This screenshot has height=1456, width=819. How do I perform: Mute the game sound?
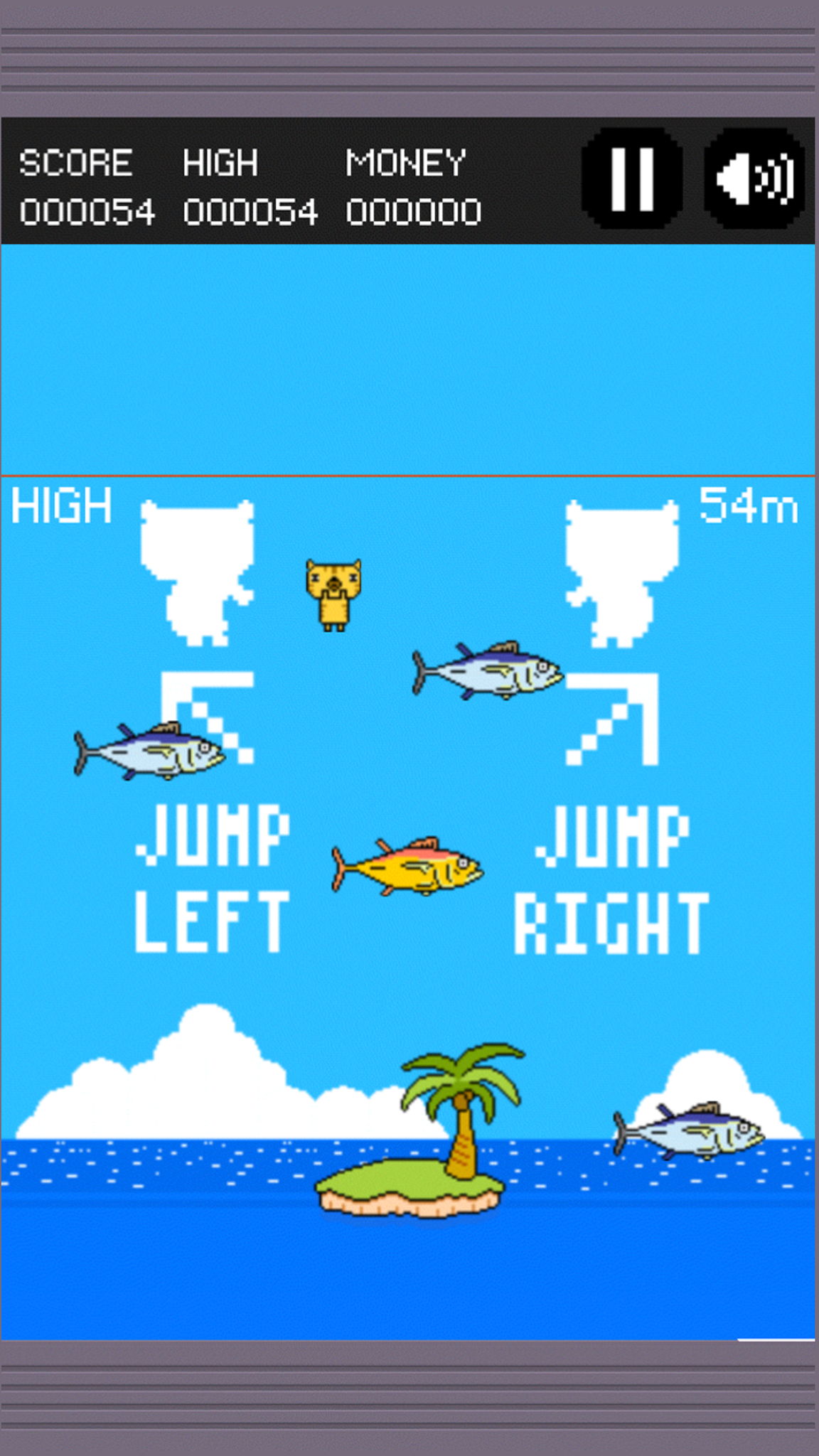coord(754,178)
